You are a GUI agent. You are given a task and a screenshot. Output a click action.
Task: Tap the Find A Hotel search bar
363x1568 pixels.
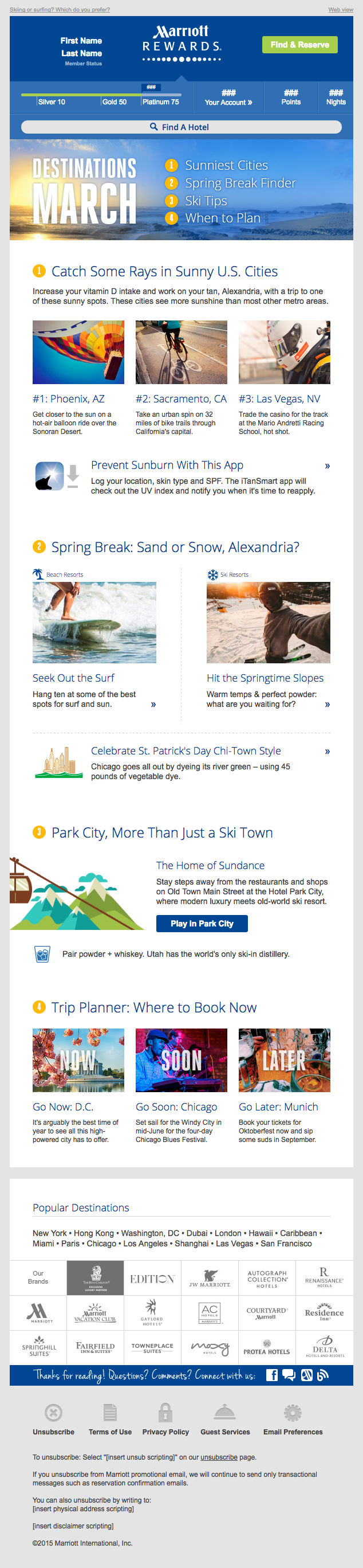(x=181, y=127)
